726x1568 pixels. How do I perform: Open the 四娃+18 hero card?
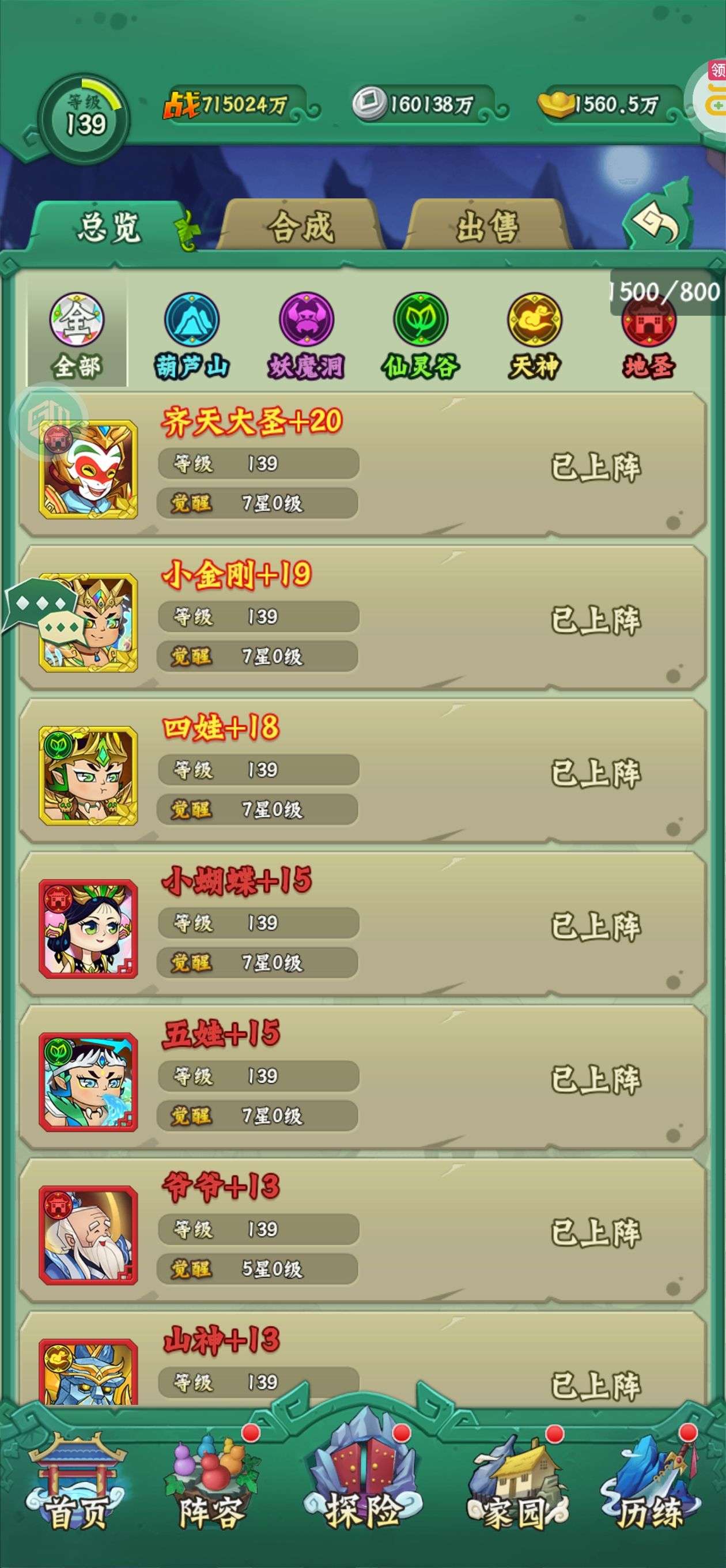[x=362, y=771]
